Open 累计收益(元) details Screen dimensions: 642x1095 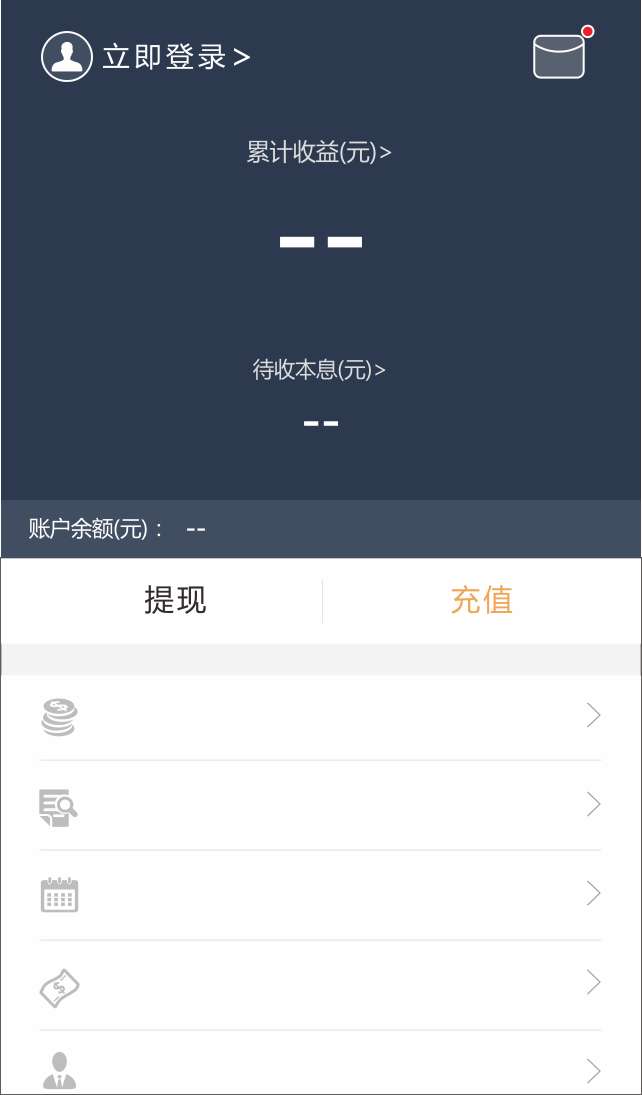[x=319, y=153]
